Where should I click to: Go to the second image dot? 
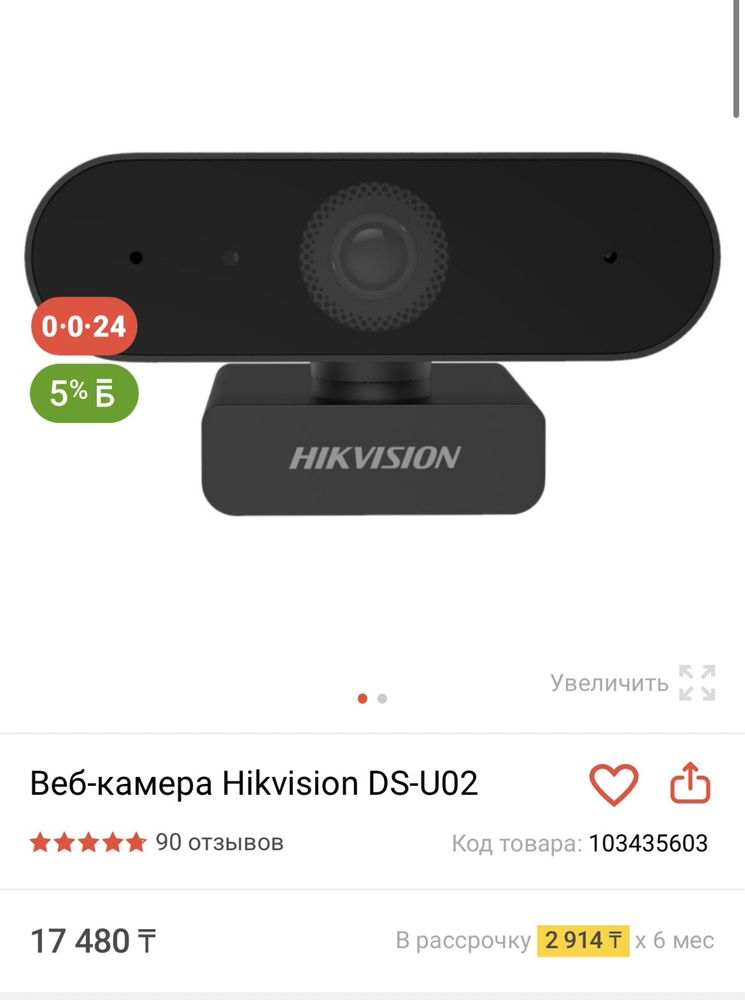(382, 698)
